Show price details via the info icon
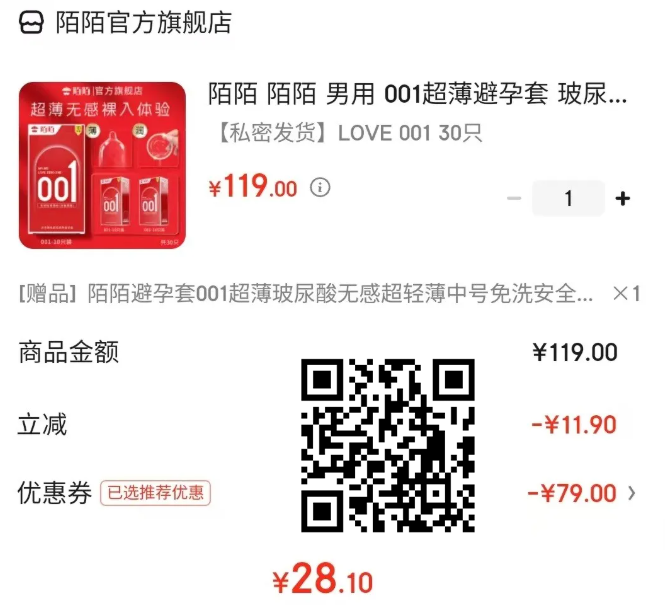This screenshot has height=605, width=665. 319,187
